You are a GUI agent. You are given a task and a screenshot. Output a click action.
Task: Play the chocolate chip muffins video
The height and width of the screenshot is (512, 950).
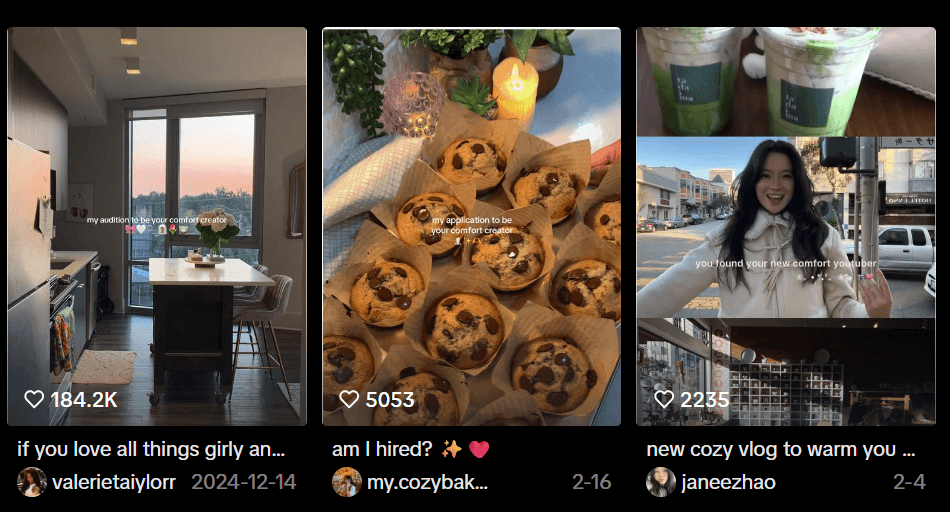(471, 226)
